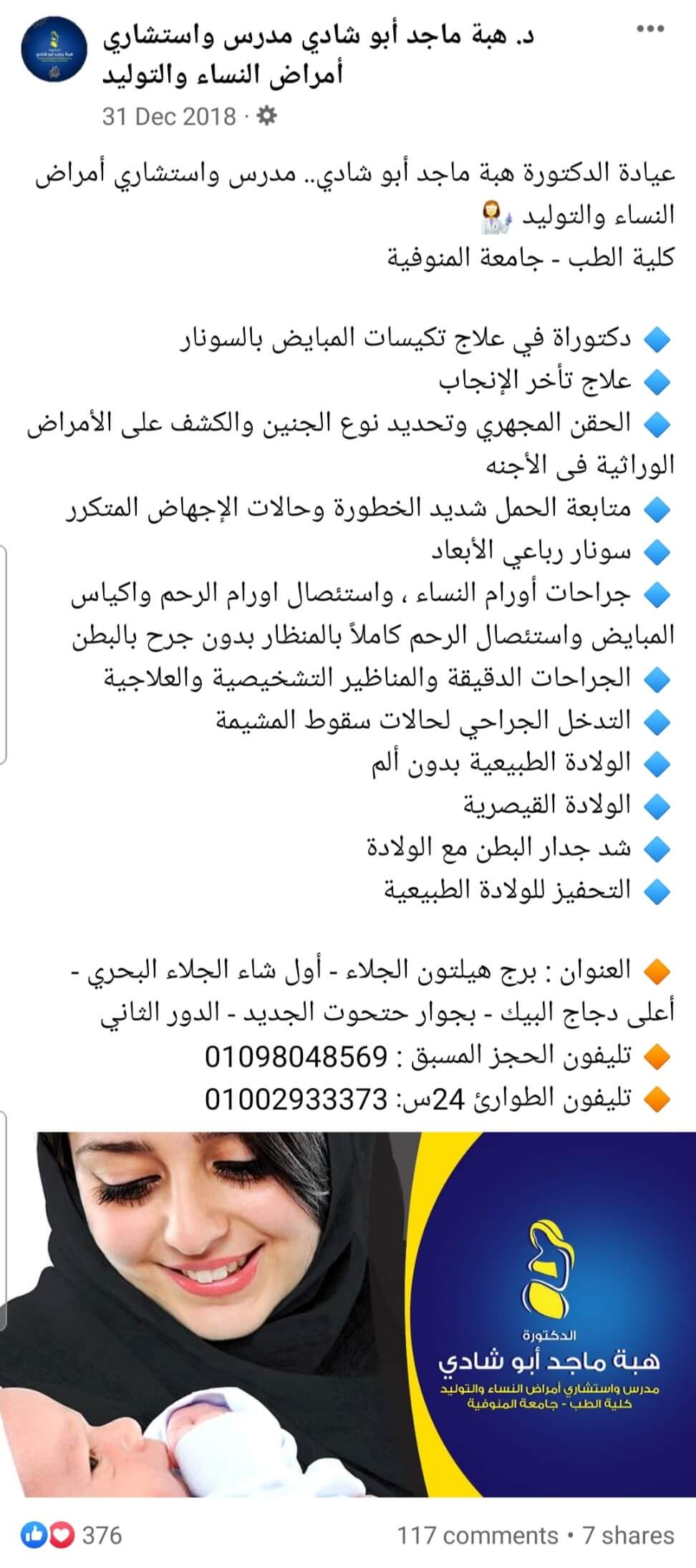View the 7 shares
696x1568 pixels.
pos(628,1535)
